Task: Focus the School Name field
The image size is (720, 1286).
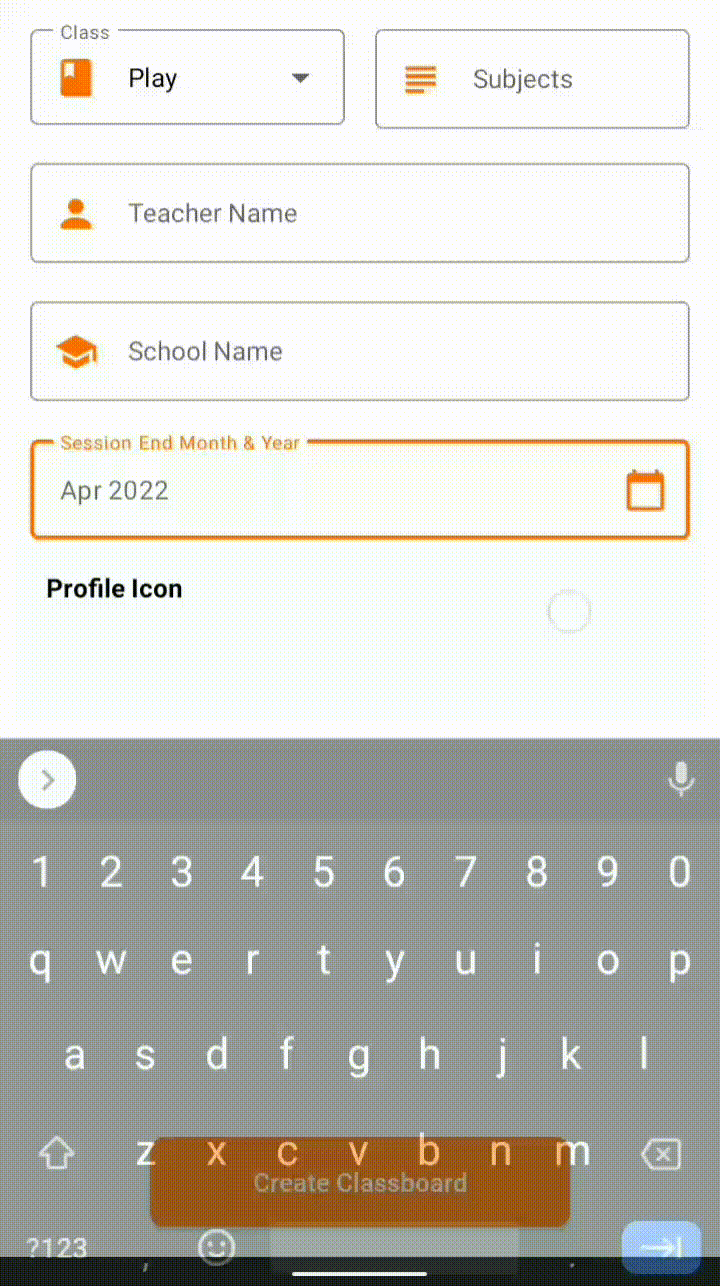Action: tap(360, 351)
